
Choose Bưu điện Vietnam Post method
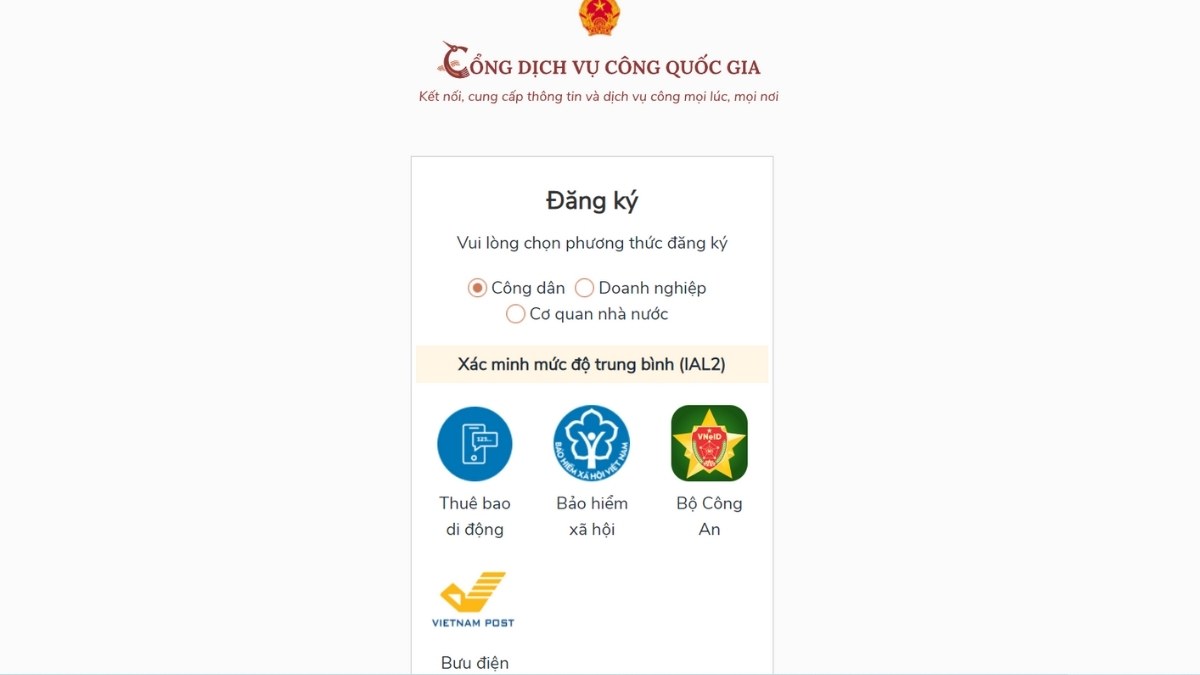tap(475, 600)
